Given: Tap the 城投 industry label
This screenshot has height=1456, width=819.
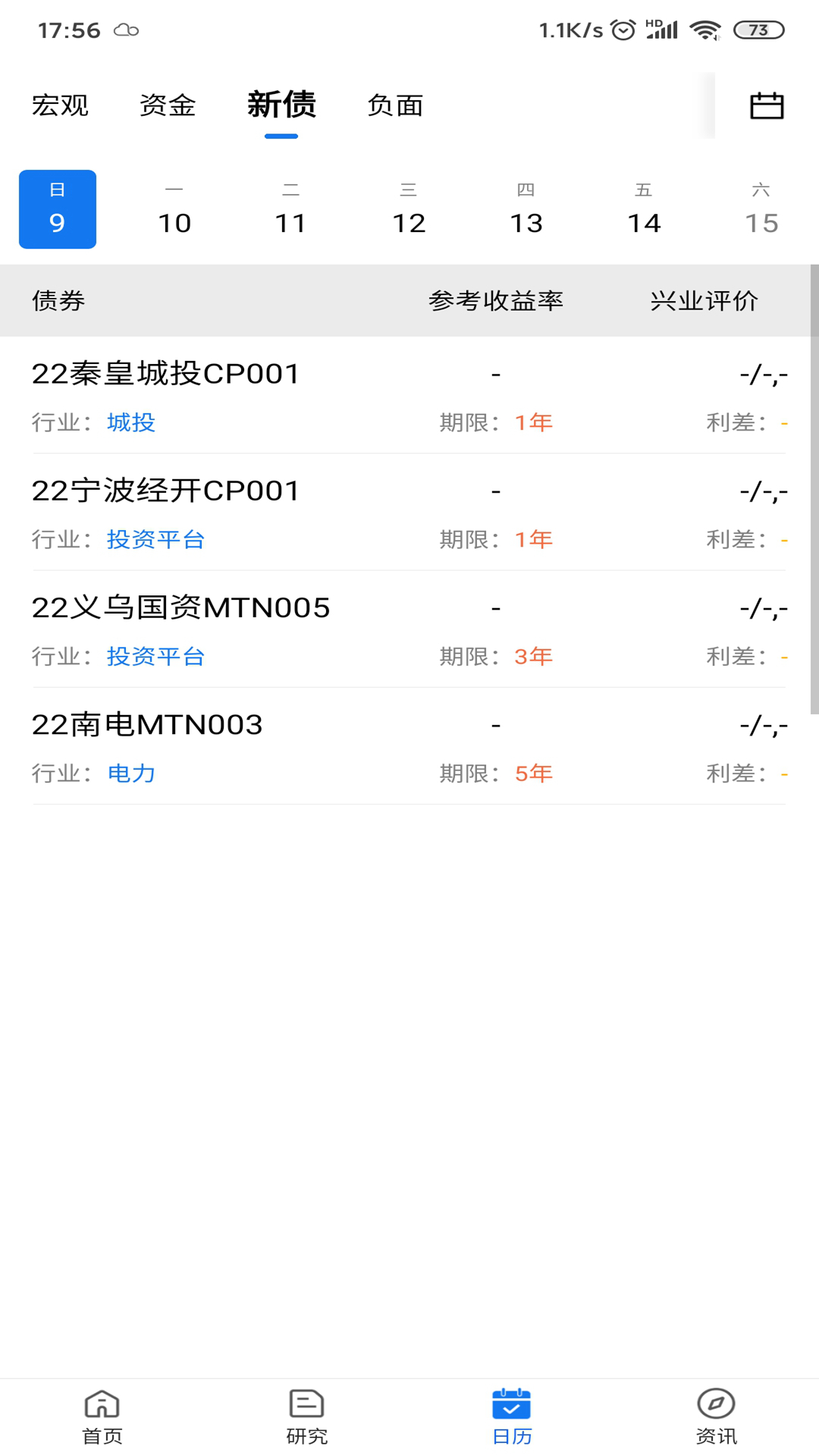Looking at the screenshot, I should pyautogui.click(x=130, y=423).
